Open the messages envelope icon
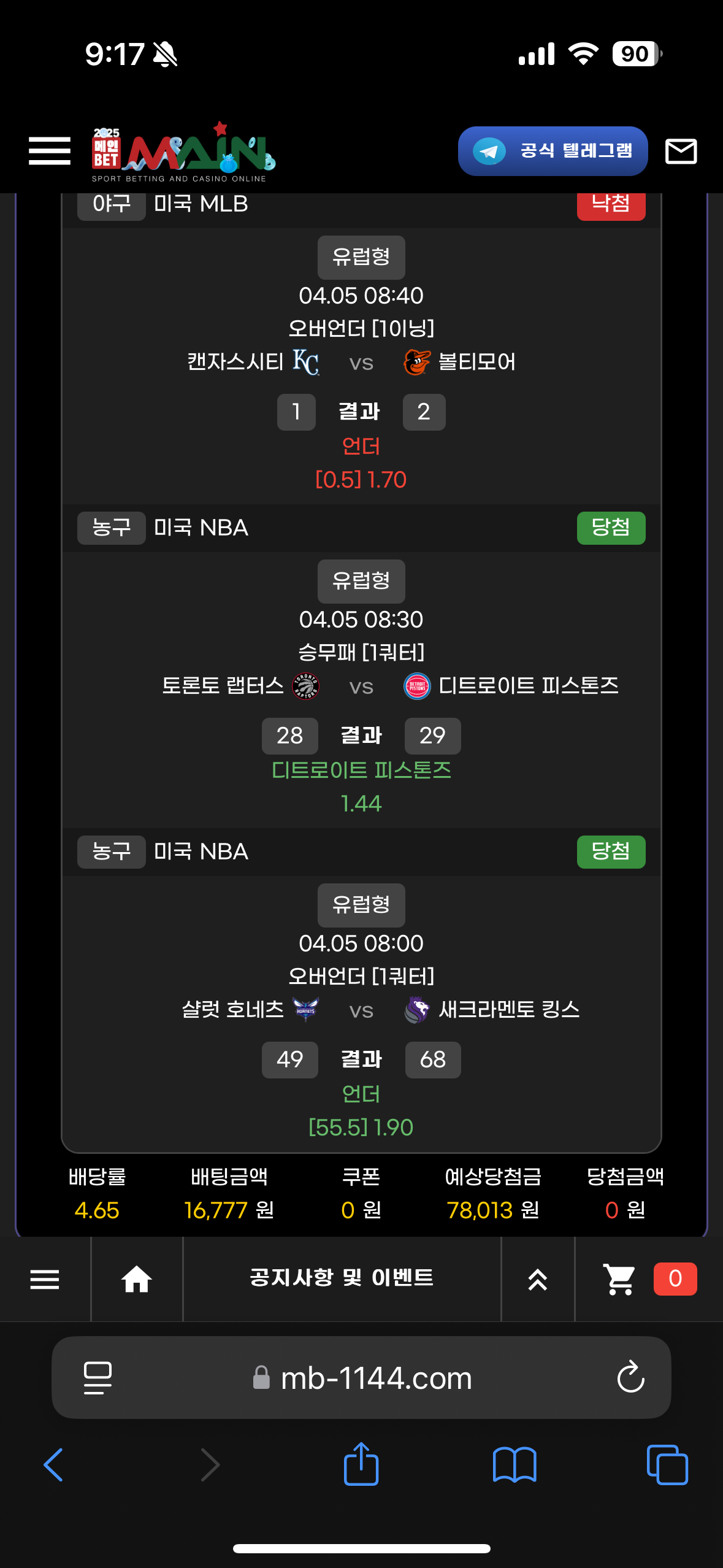 (x=681, y=151)
